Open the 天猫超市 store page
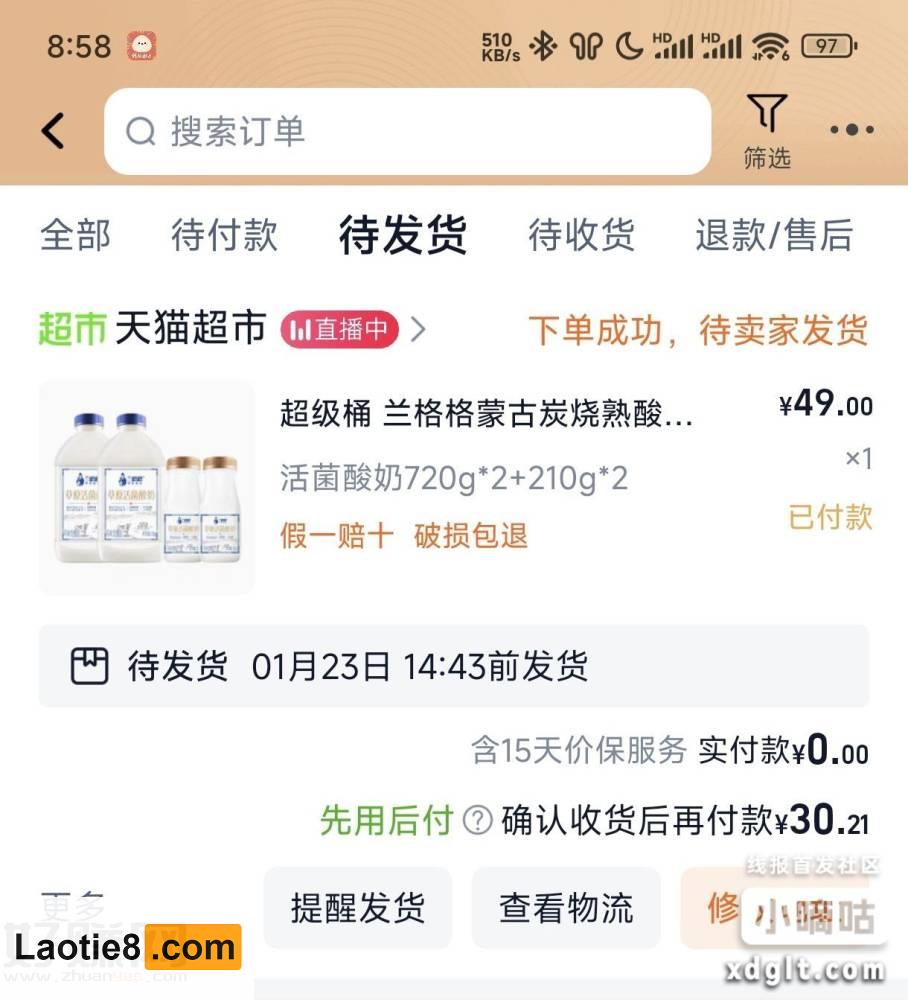Image resolution: width=908 pixels, height=1000 pixels. [x=190, y=330]
